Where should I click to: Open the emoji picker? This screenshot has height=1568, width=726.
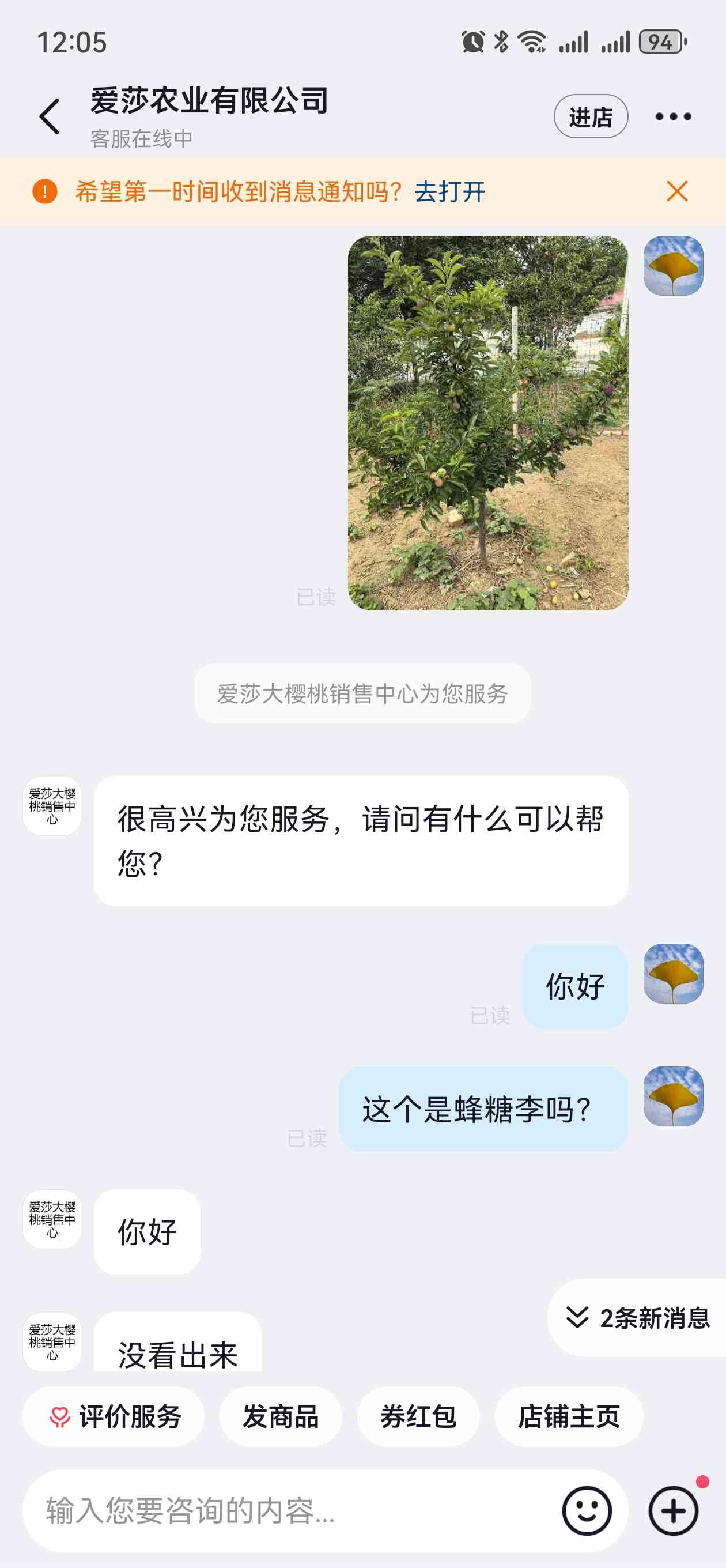point(587,1511)
